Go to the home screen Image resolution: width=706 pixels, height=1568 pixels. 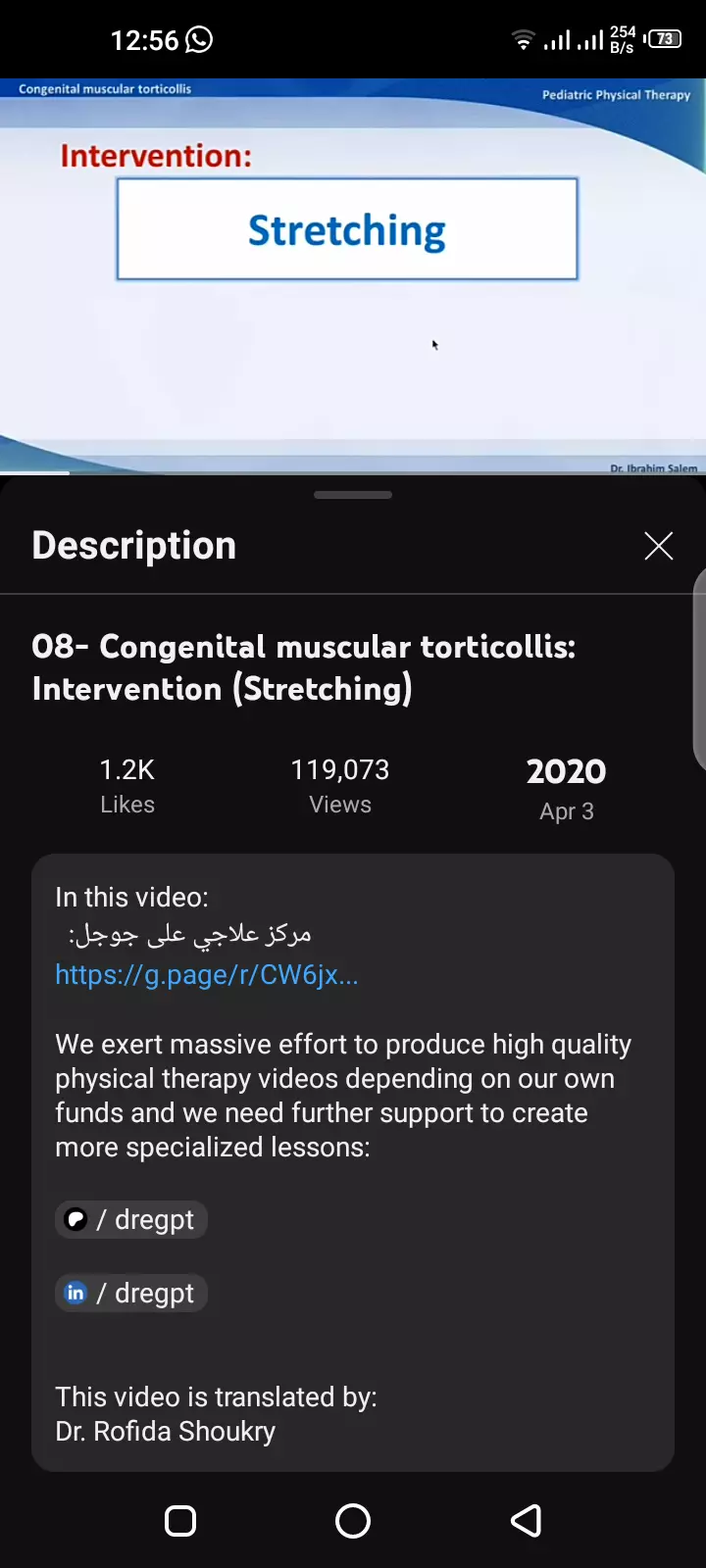[353, 1521]
